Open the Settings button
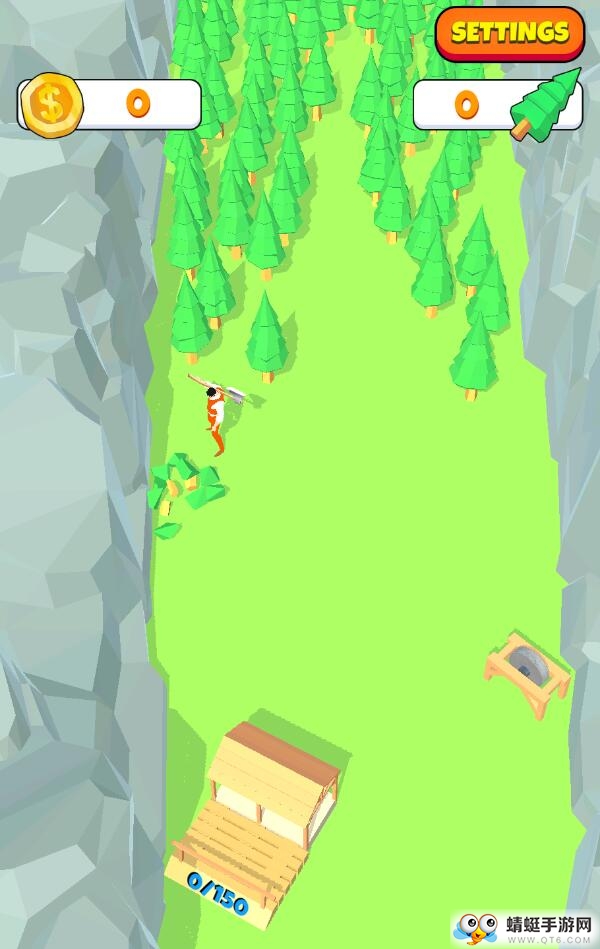 (x=509, y=33)
